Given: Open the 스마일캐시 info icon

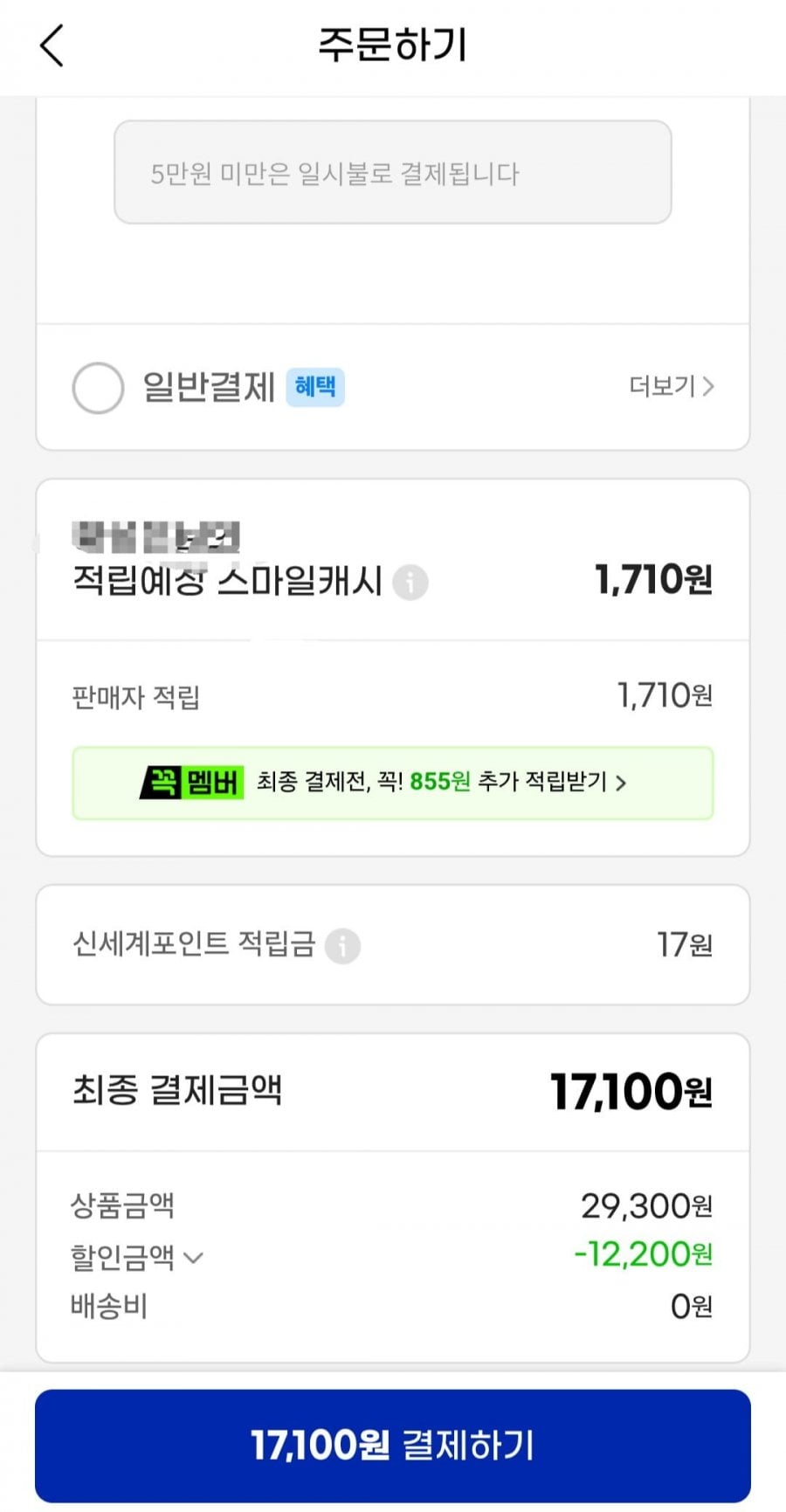Looking at the screenshot, I should pyautogui.click(x=410, y=582).
